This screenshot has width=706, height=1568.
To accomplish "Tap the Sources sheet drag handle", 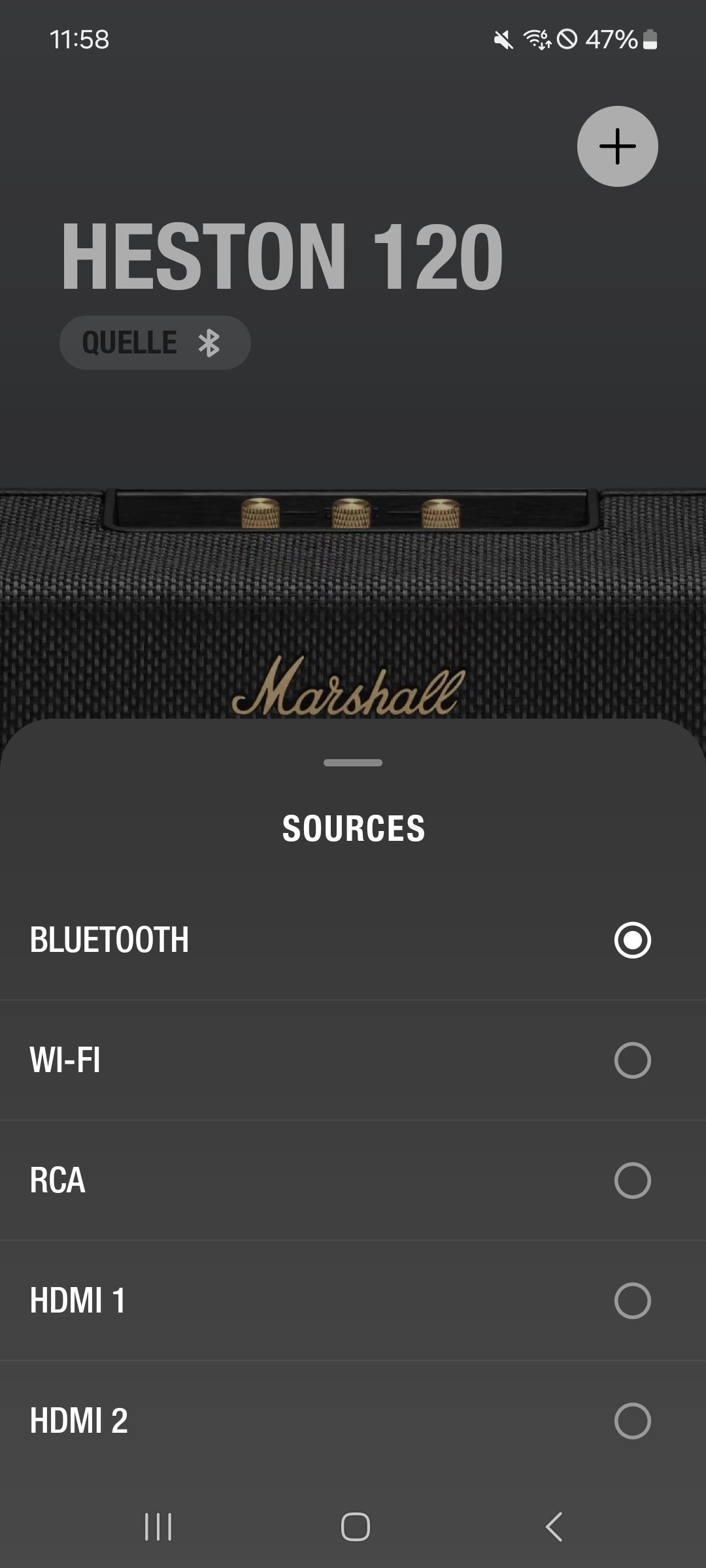I will [x=353, y=762].
